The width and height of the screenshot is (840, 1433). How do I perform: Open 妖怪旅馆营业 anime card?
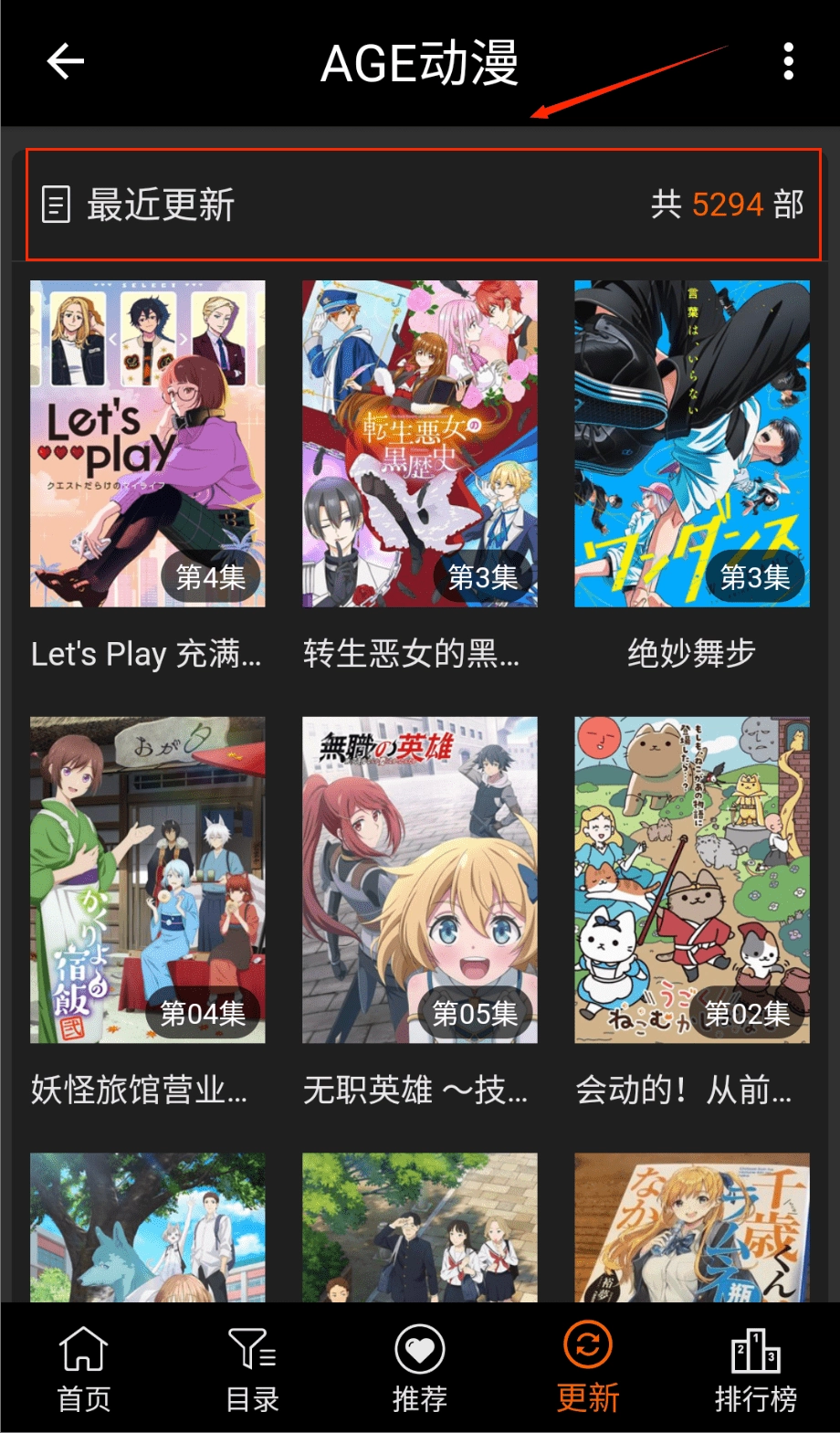(147, 880)
